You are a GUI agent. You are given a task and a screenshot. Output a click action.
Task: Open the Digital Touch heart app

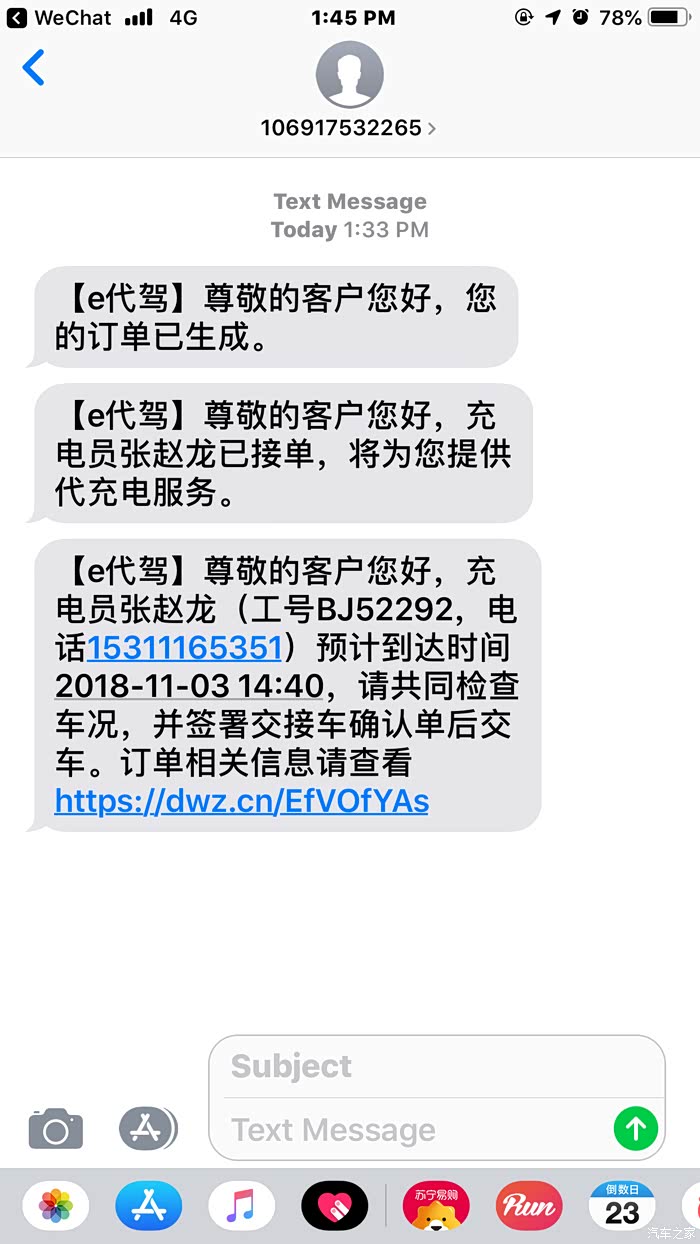point(334,1206)
